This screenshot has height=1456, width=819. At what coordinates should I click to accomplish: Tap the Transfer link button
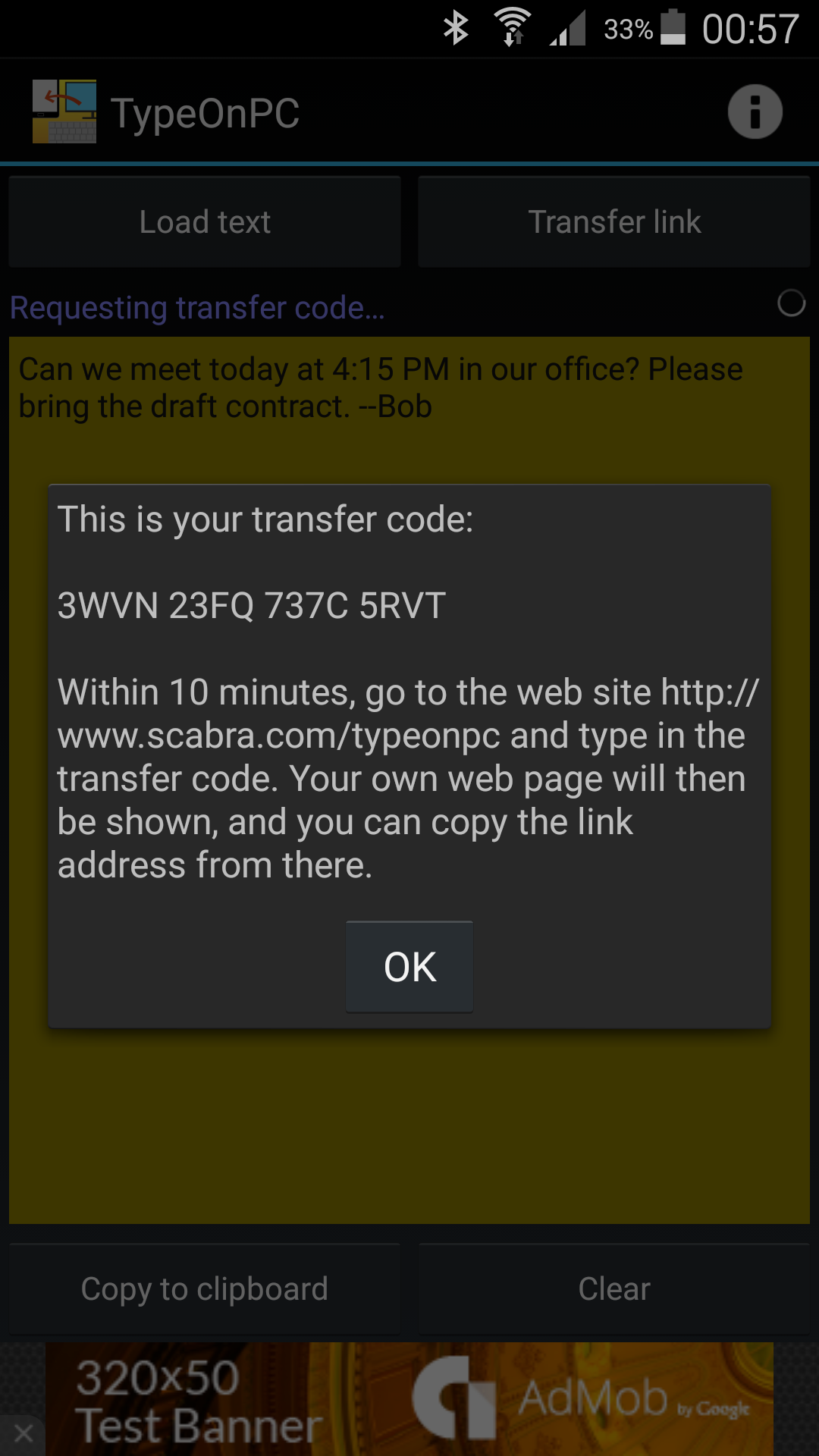(x=614, y=222)
